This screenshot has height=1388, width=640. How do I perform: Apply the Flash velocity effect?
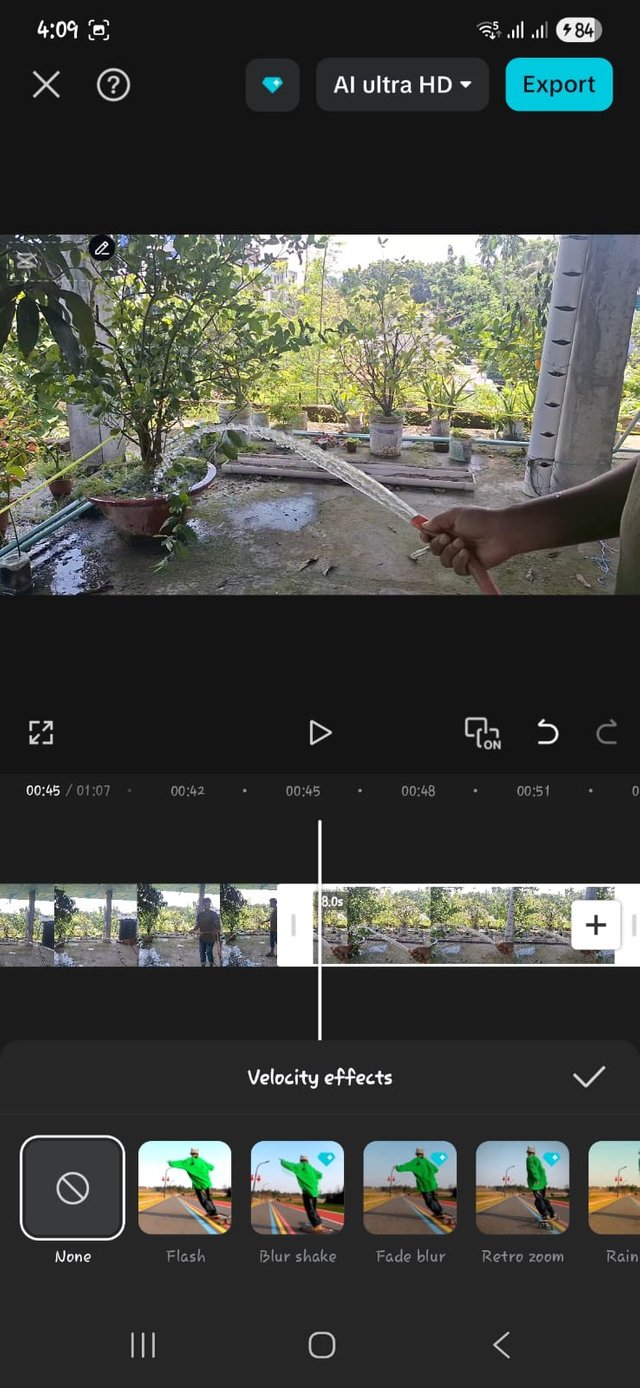pos(185,1188)
